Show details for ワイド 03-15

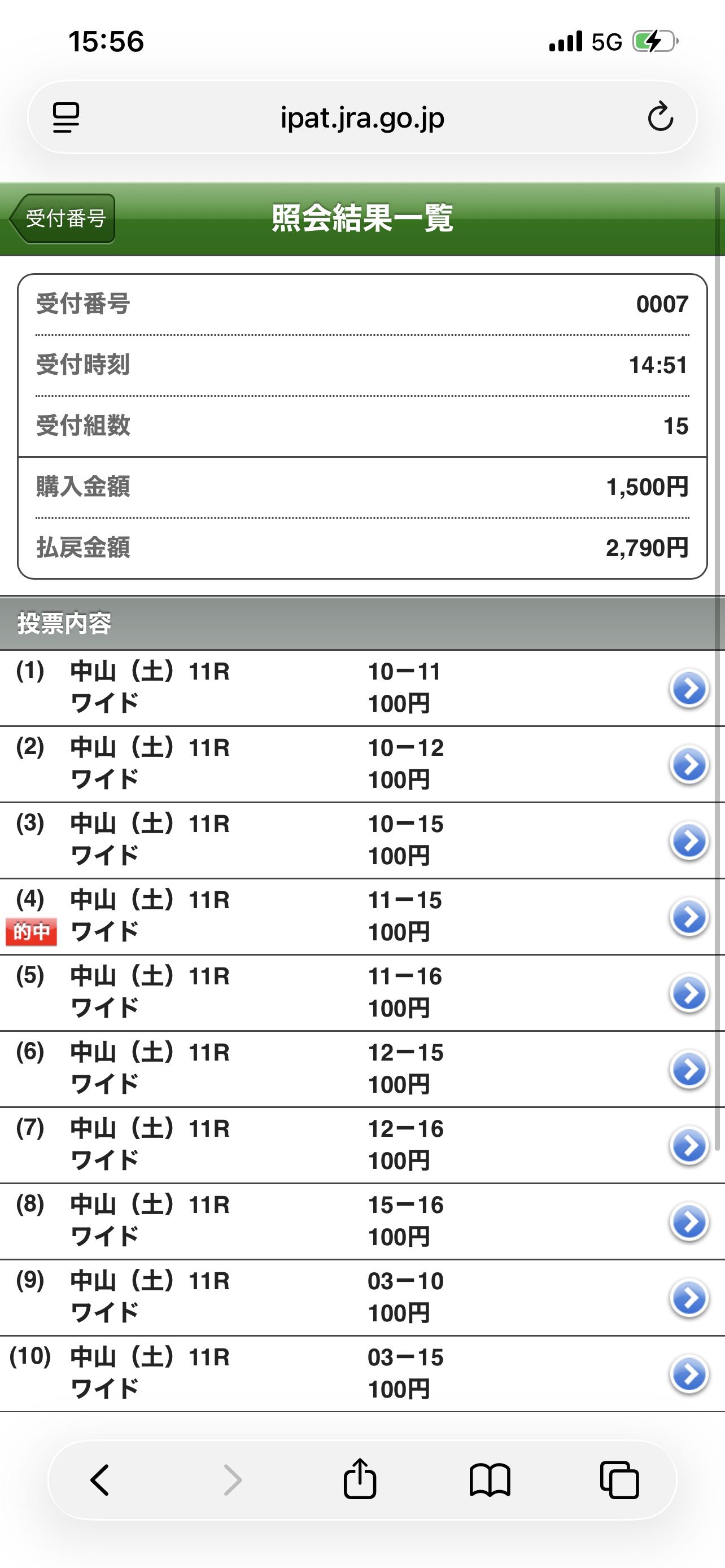688,1374
